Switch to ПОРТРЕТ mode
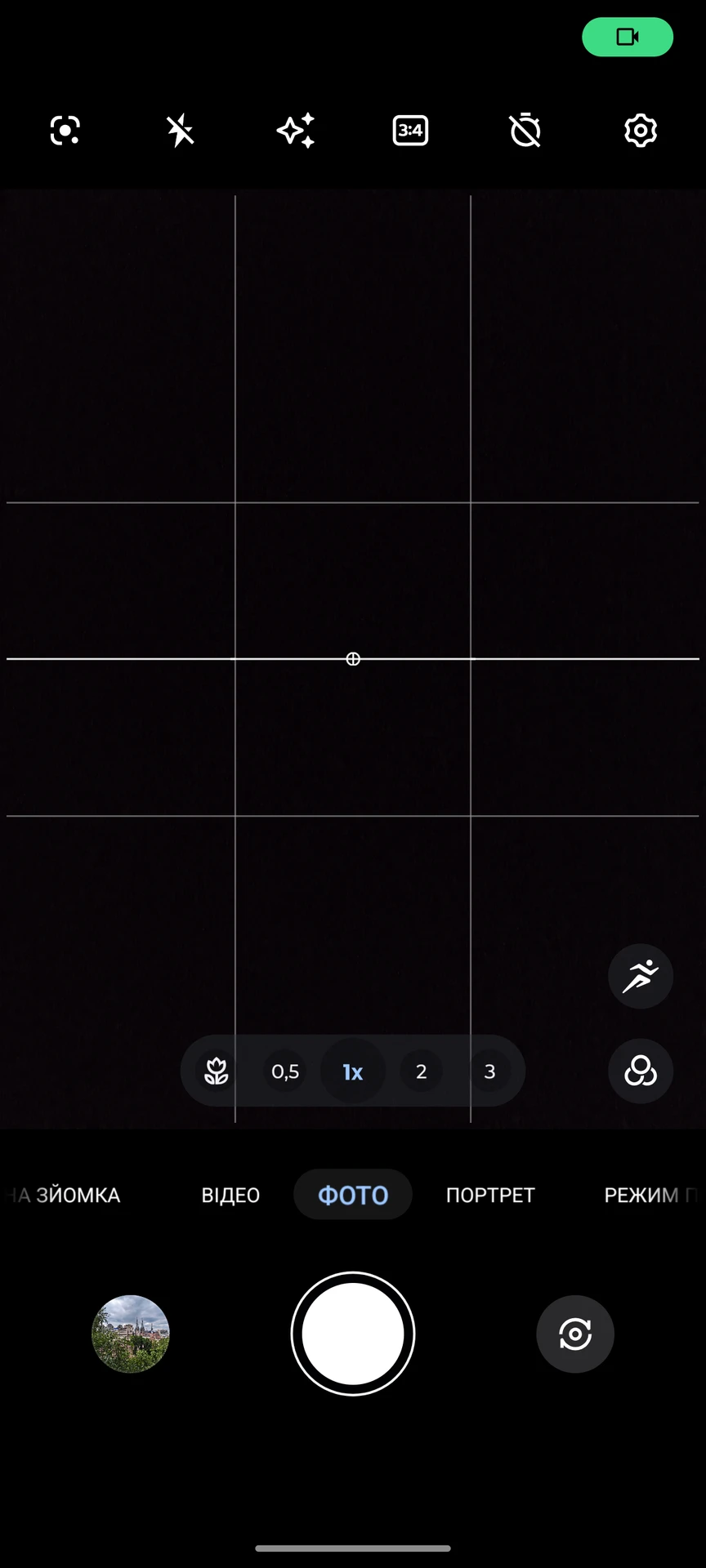706x1568 pixels. pos(490,1195)
